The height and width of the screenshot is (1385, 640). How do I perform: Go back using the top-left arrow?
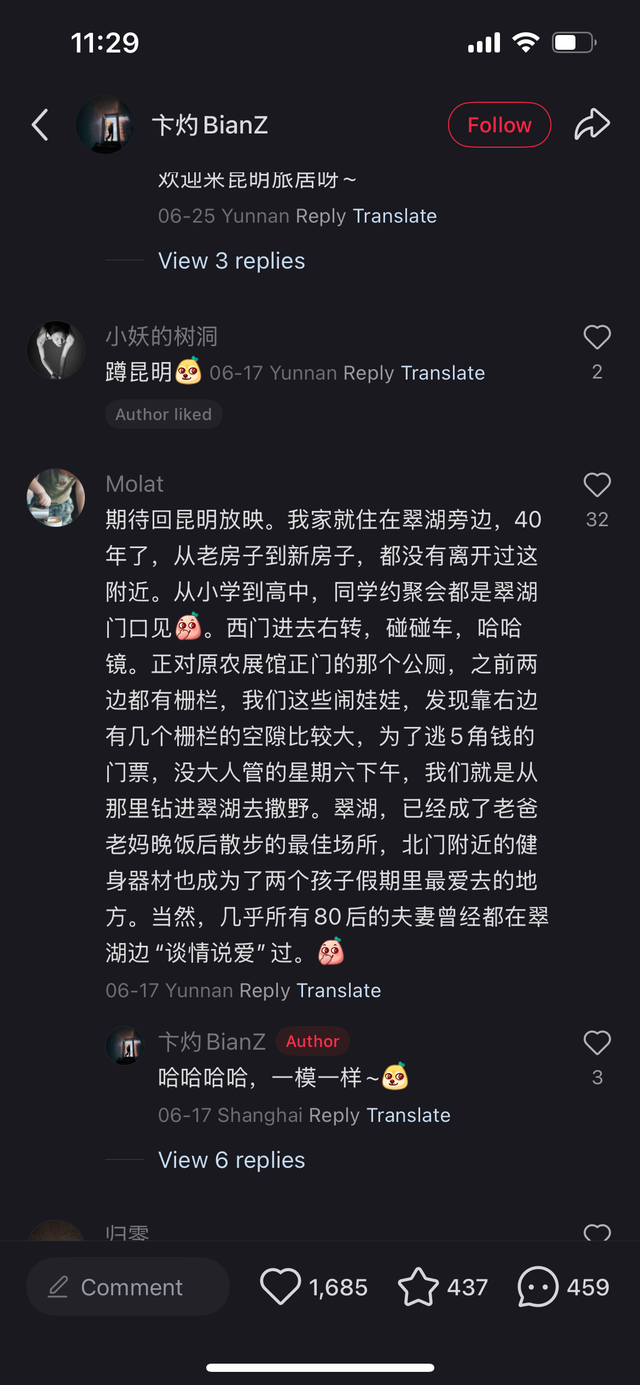click(x=40, y=125)
